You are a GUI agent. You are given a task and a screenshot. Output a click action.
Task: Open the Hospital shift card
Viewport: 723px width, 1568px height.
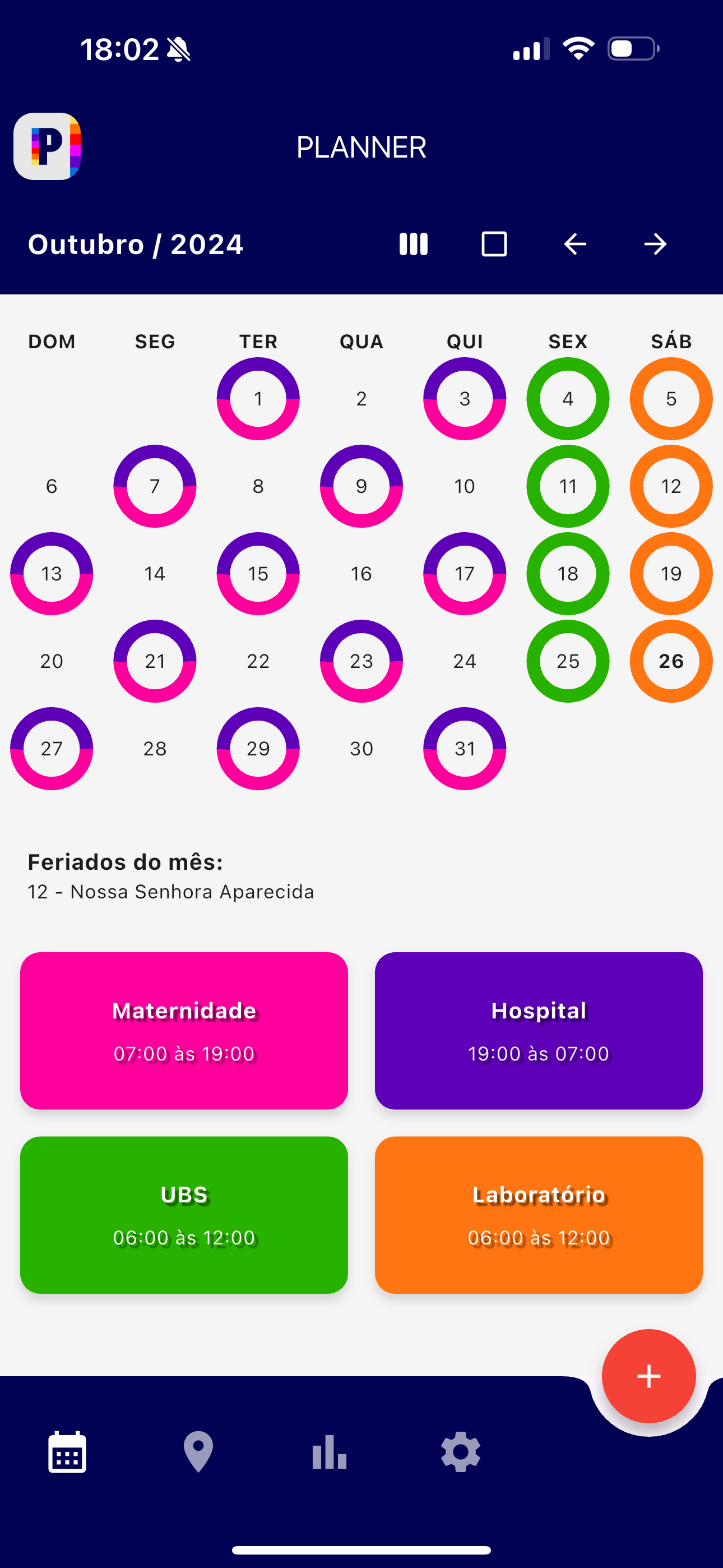pyautogui.click(x=539, y=1031)
